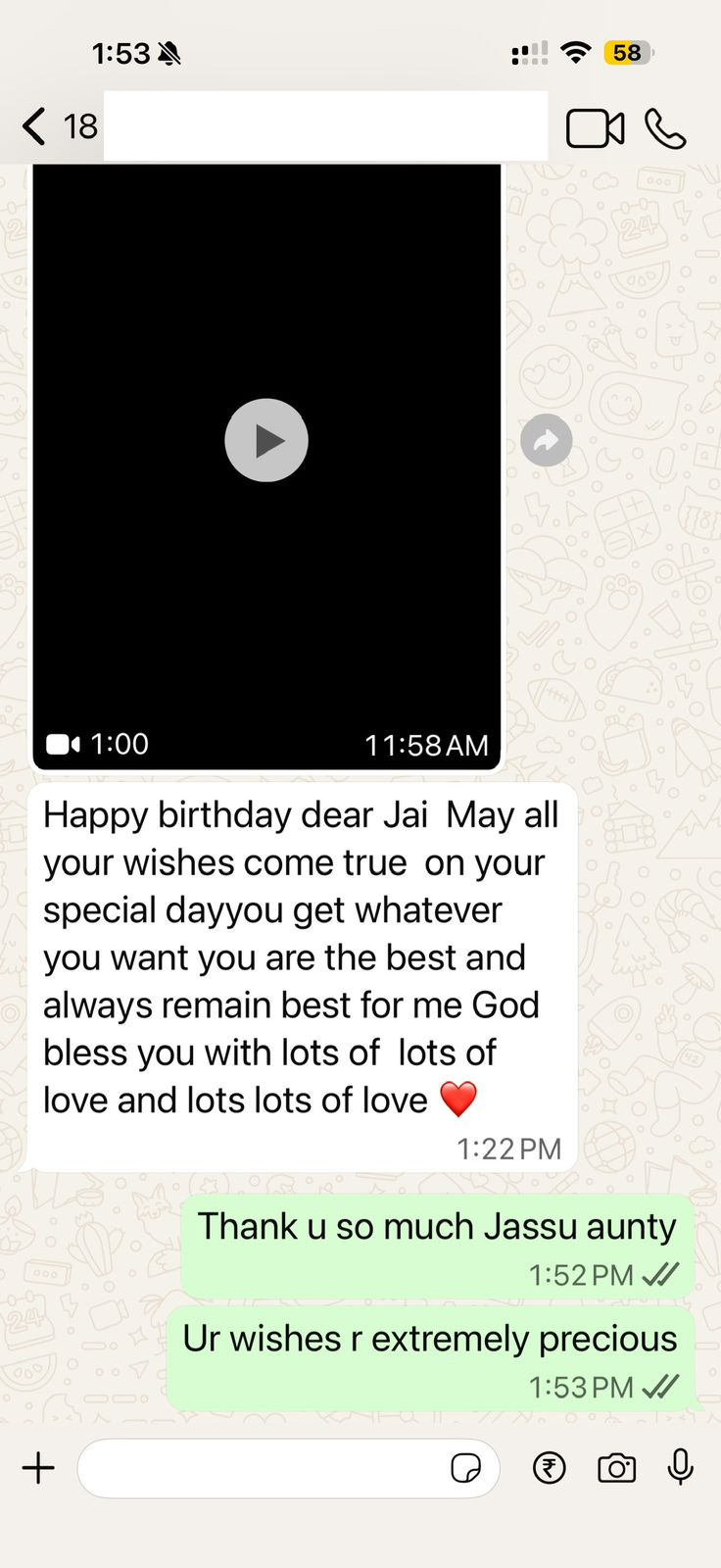The width and height of the screenshot is (721, 1568).
Task: Record a voice message with the microphone
Action: tap(681, 1467)
